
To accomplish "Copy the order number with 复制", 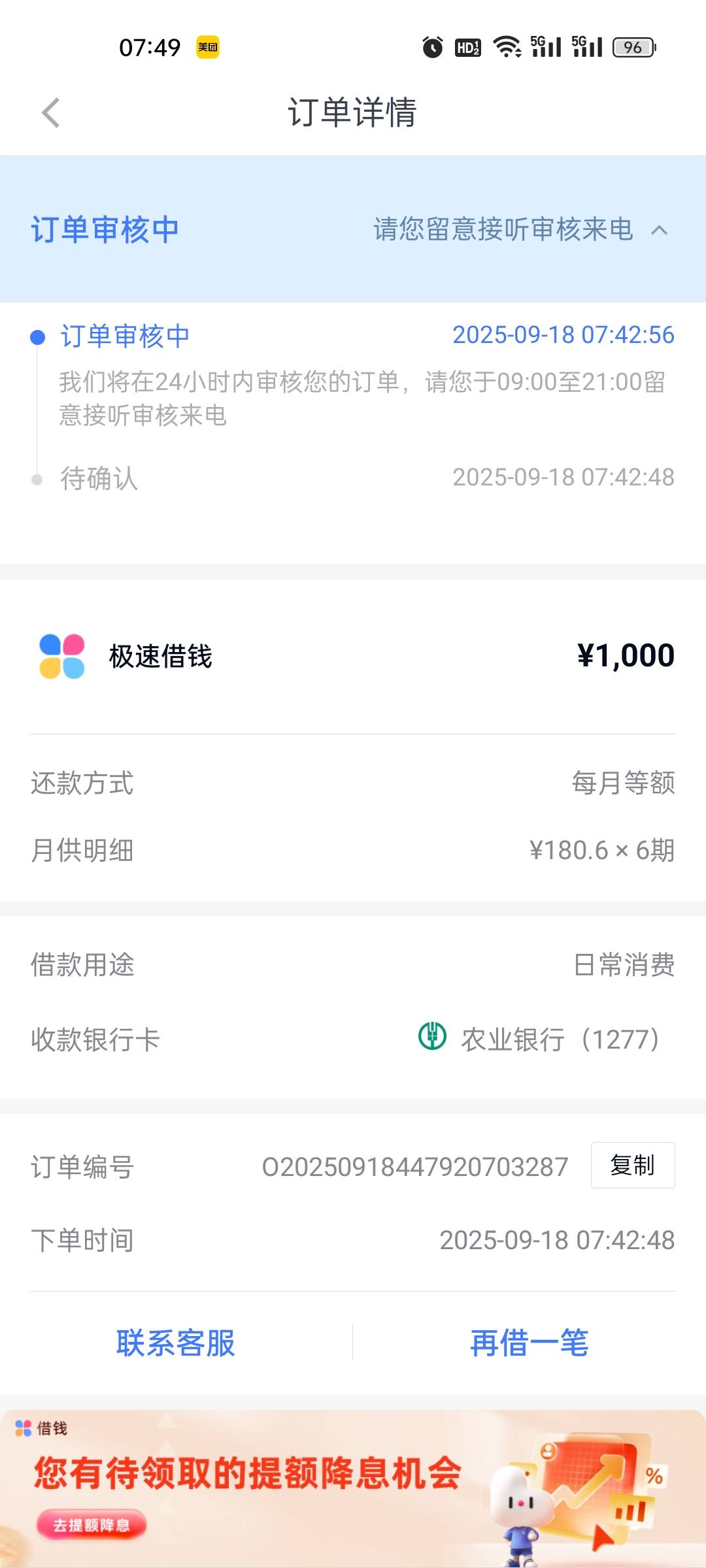I will click(x=633, y=1165).
